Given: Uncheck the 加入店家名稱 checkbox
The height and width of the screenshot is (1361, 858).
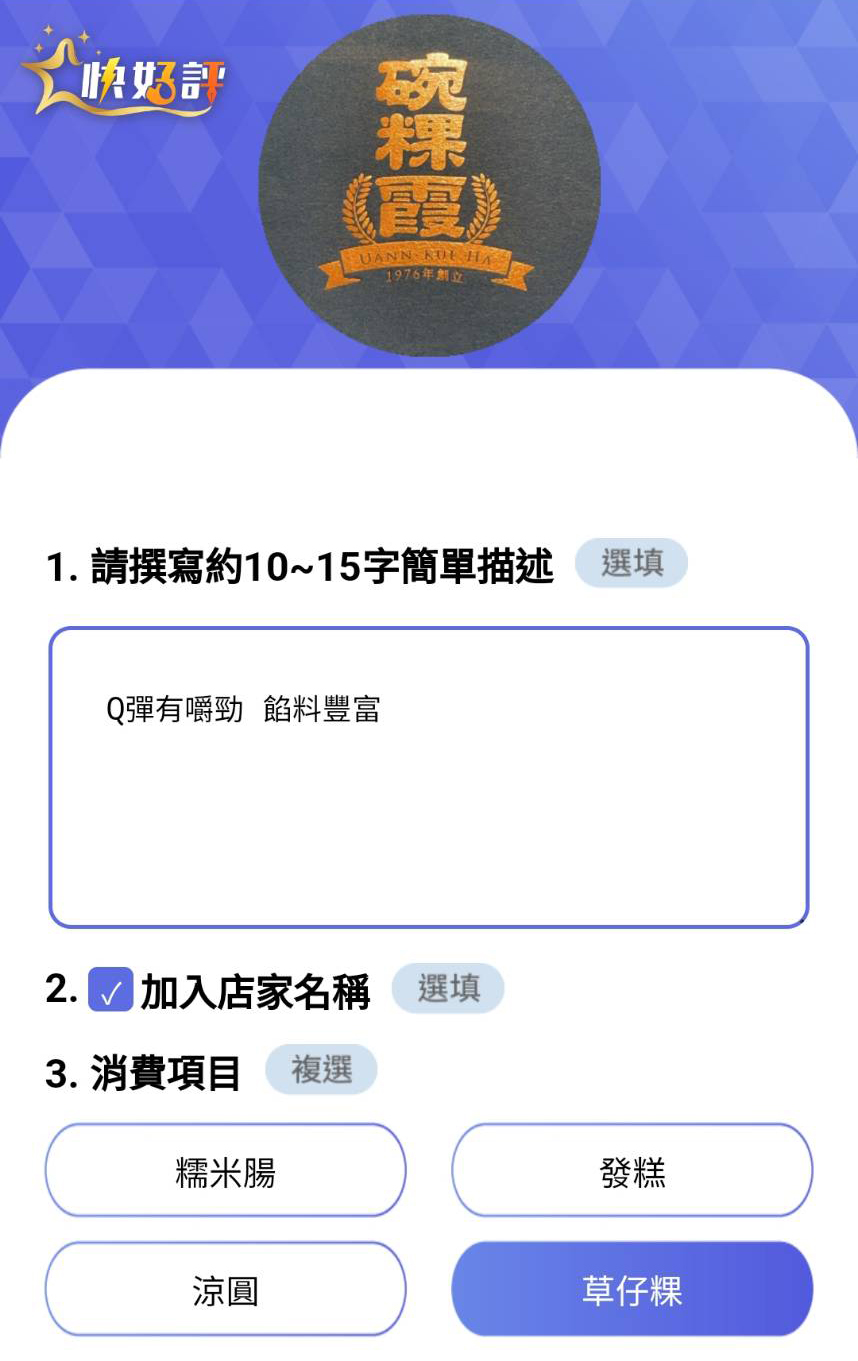Looking at the screenshot, I should [x=111, y=990].
